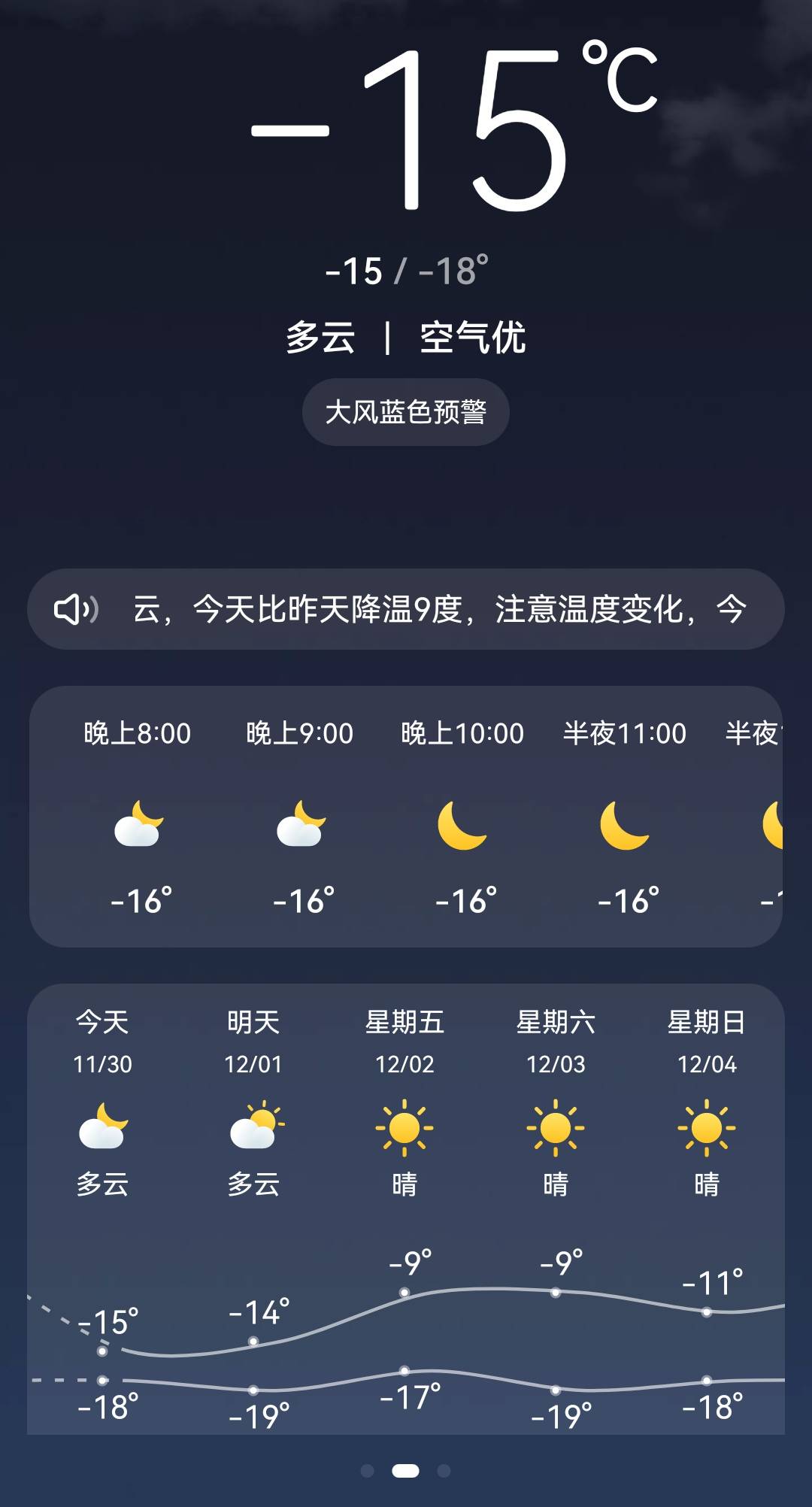Tap the speaker icon to play weather broadcast
This screenshot has height=1507, width=812.
tap(79, 611)
